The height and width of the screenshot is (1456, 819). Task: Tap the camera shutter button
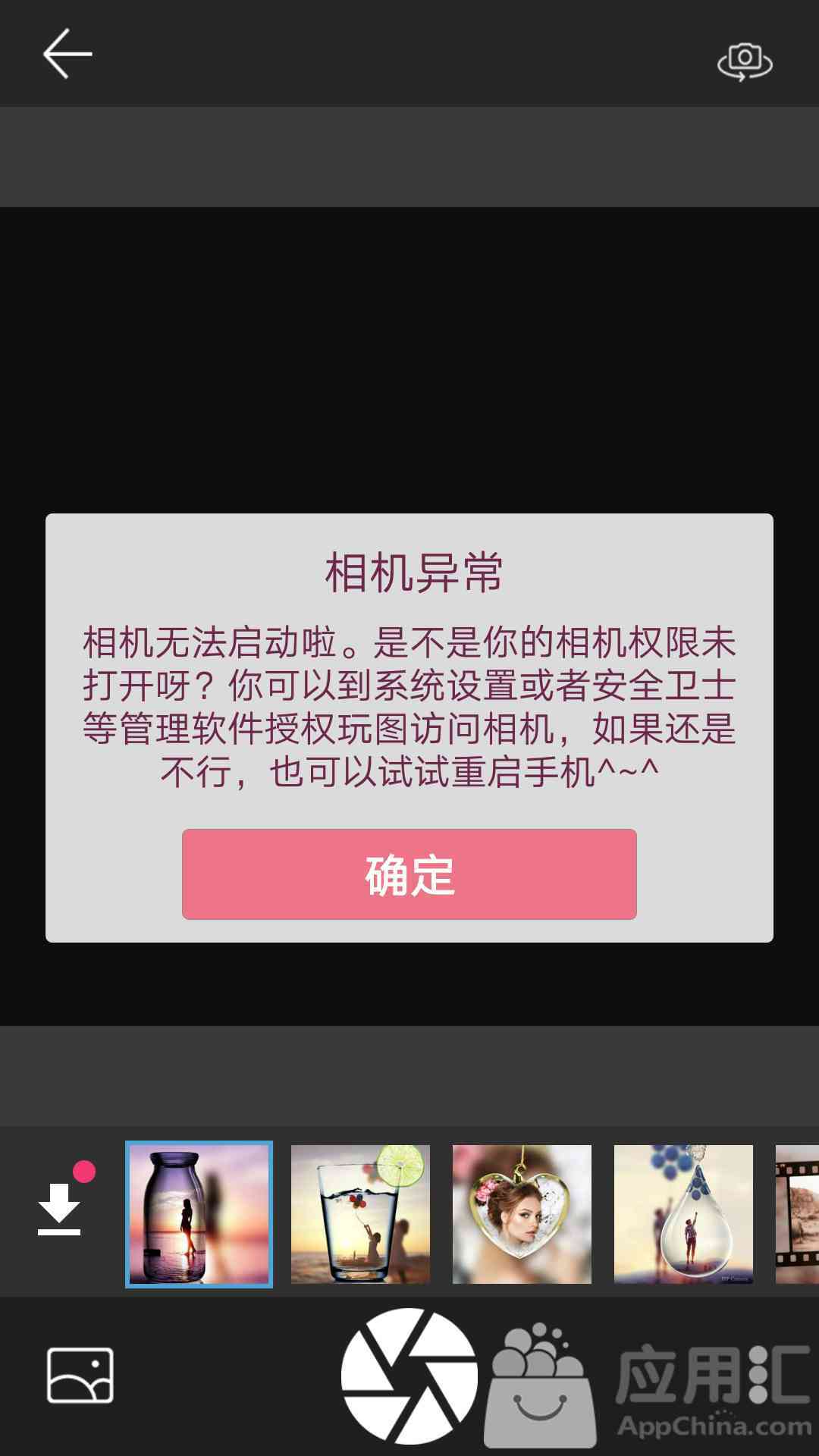(x=409, y=1375)
